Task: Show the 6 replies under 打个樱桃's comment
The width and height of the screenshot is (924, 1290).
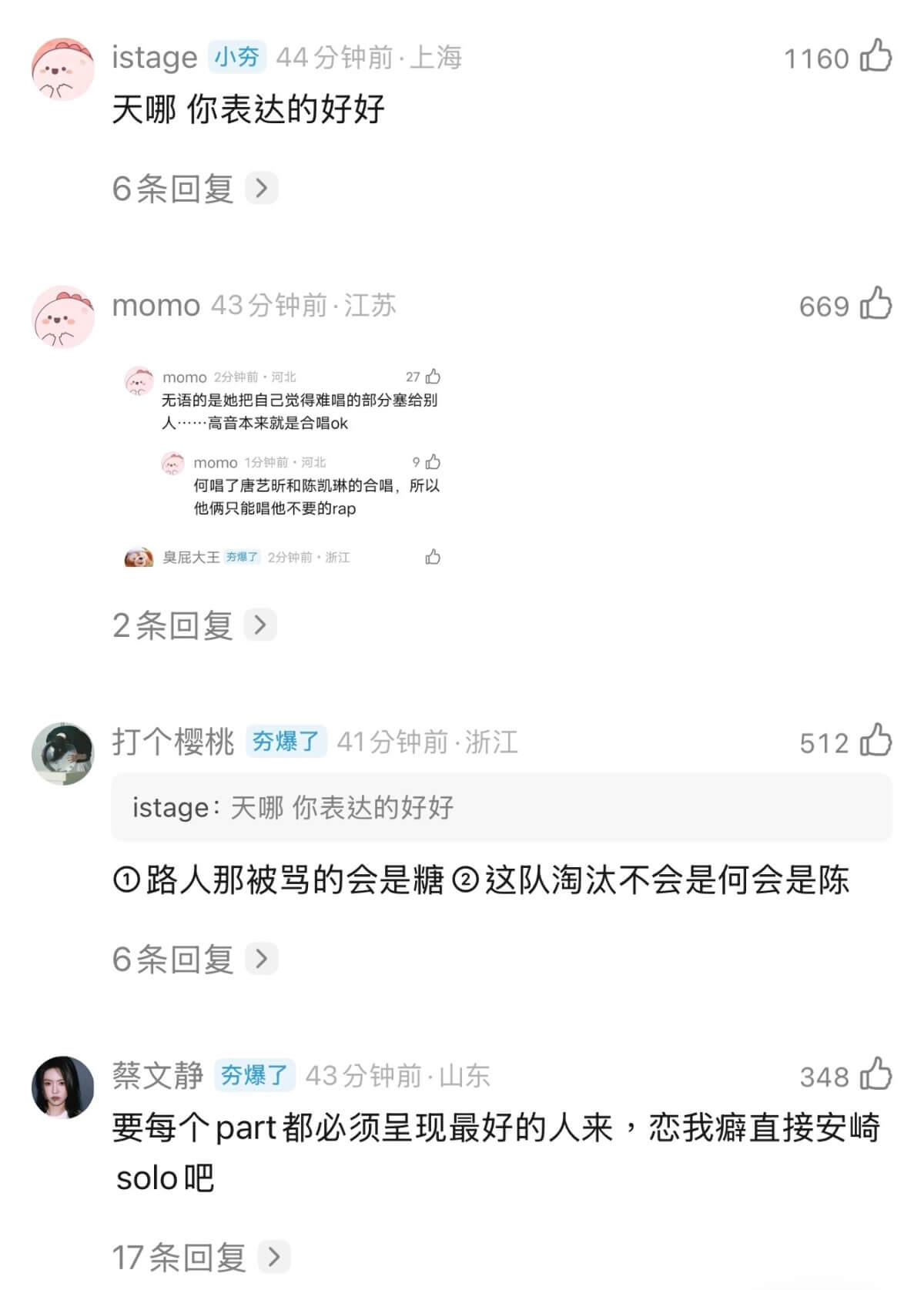Action: coord(194,959)
